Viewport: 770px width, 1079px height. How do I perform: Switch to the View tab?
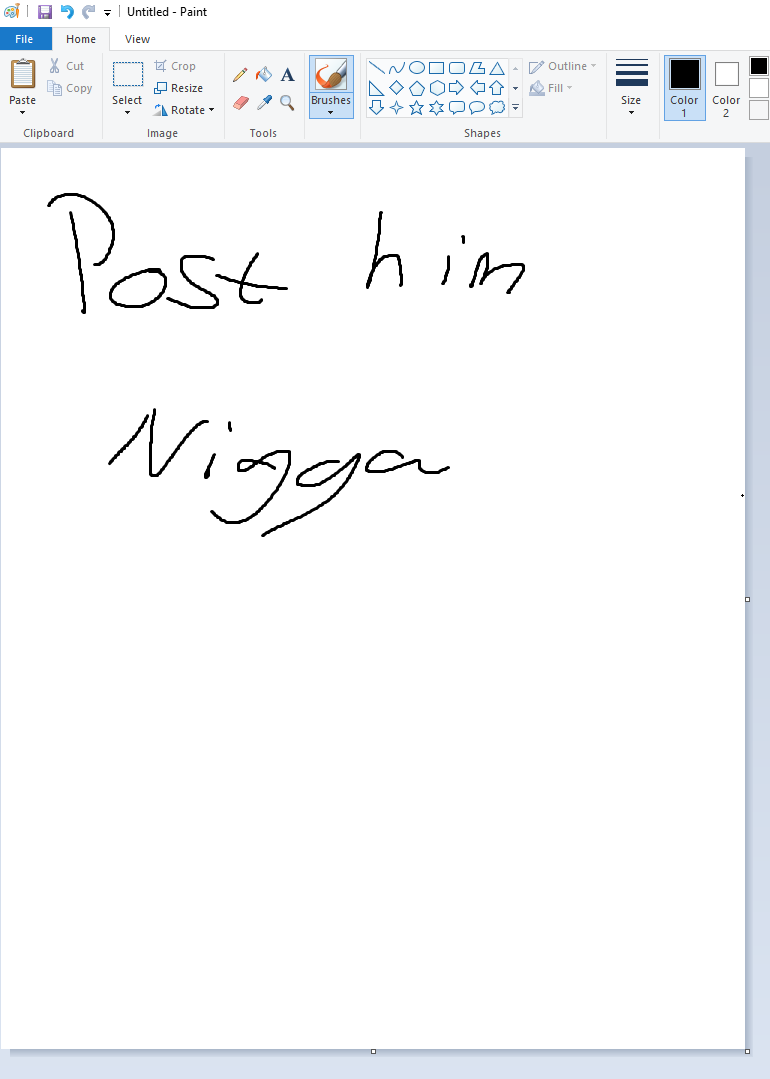point(137,39)
